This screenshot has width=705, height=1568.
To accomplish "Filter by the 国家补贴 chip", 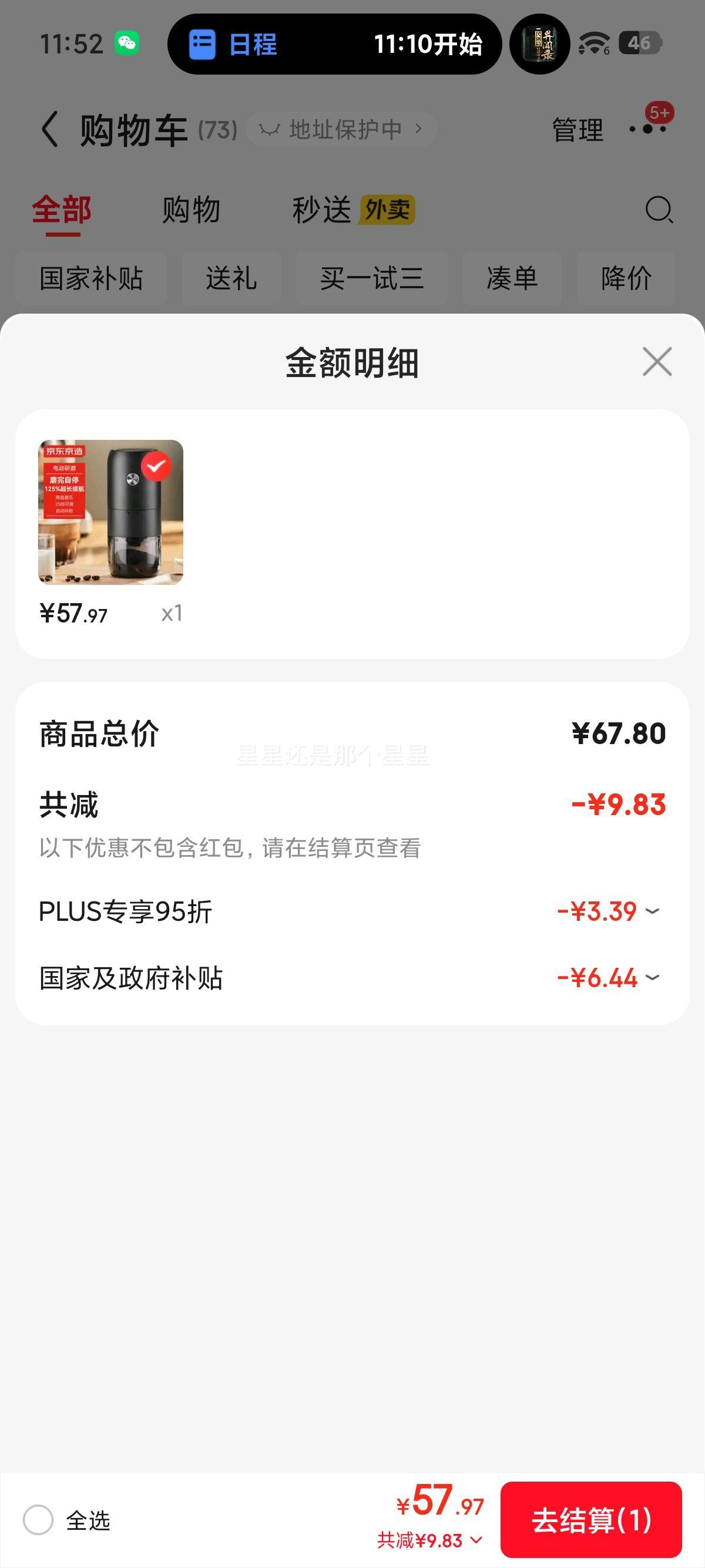I will pyautogui.click(x=91, y=278).
